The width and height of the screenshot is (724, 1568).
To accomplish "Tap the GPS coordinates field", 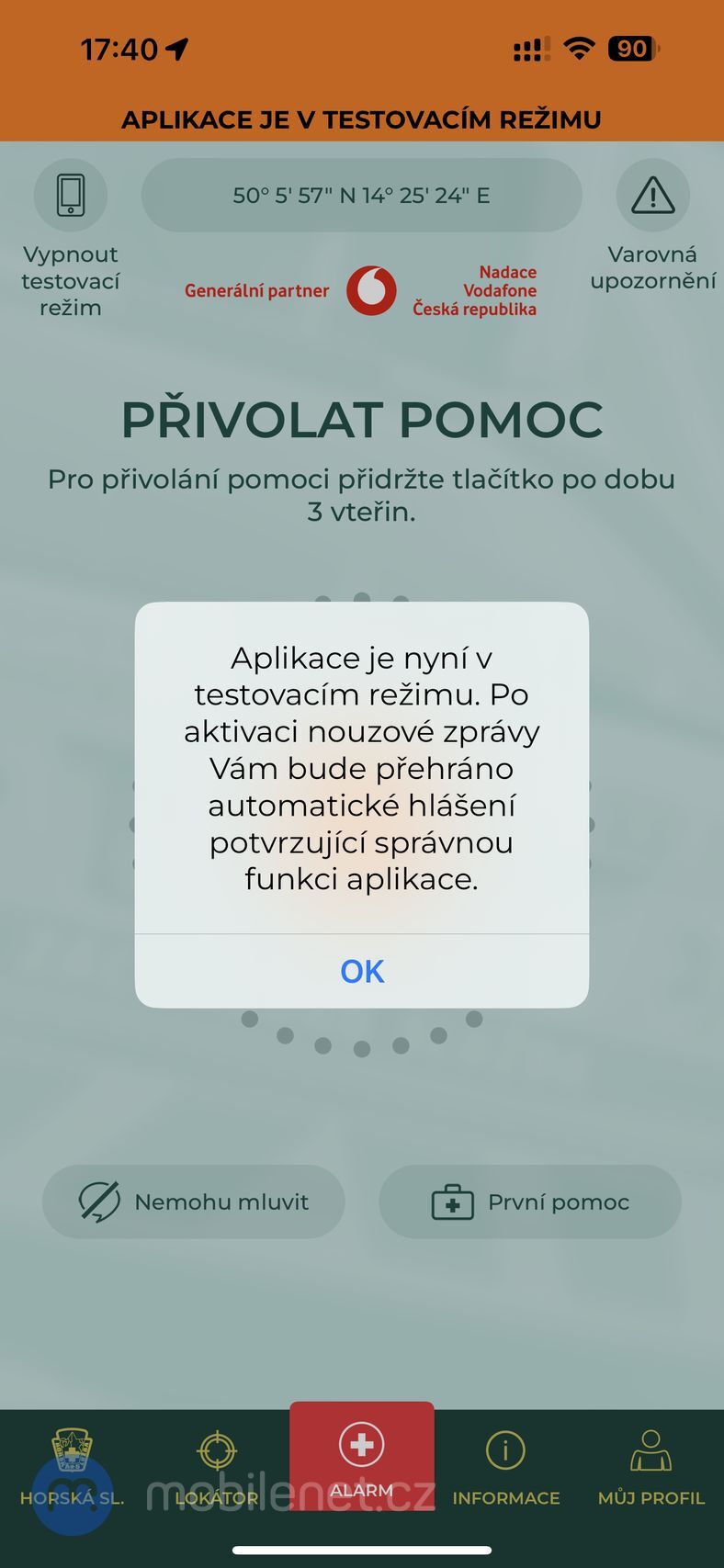I will tap(361, 195).
